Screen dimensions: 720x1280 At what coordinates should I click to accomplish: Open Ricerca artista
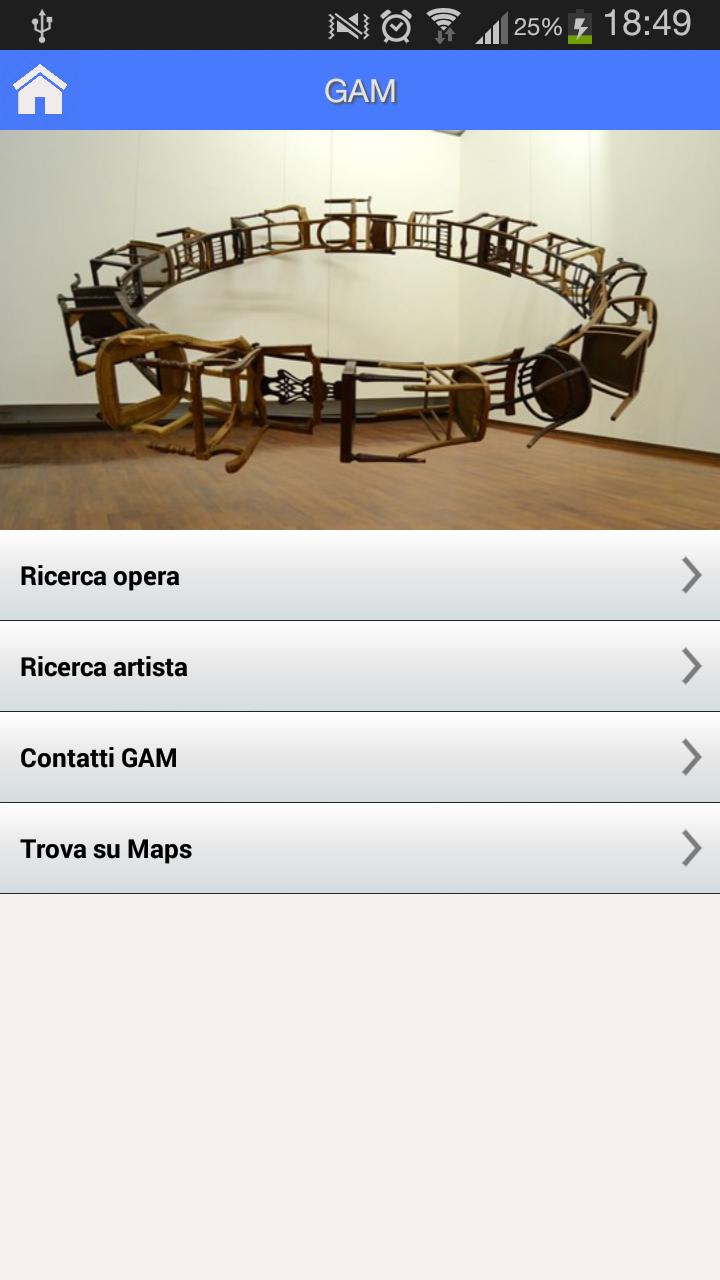[360, 667]
